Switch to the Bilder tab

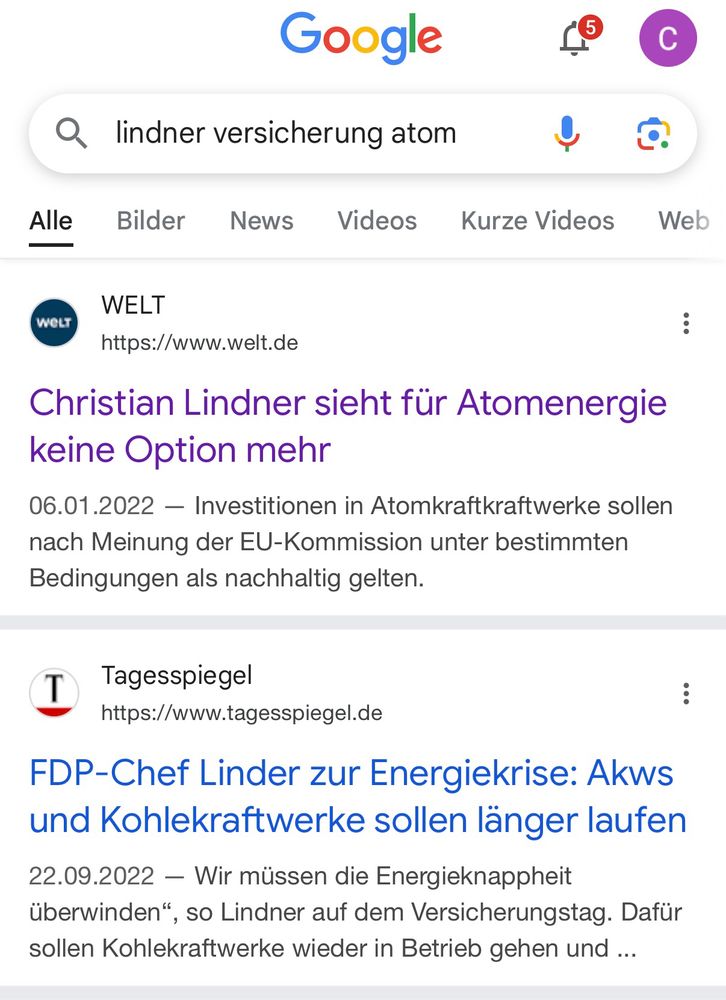[150, 221]
